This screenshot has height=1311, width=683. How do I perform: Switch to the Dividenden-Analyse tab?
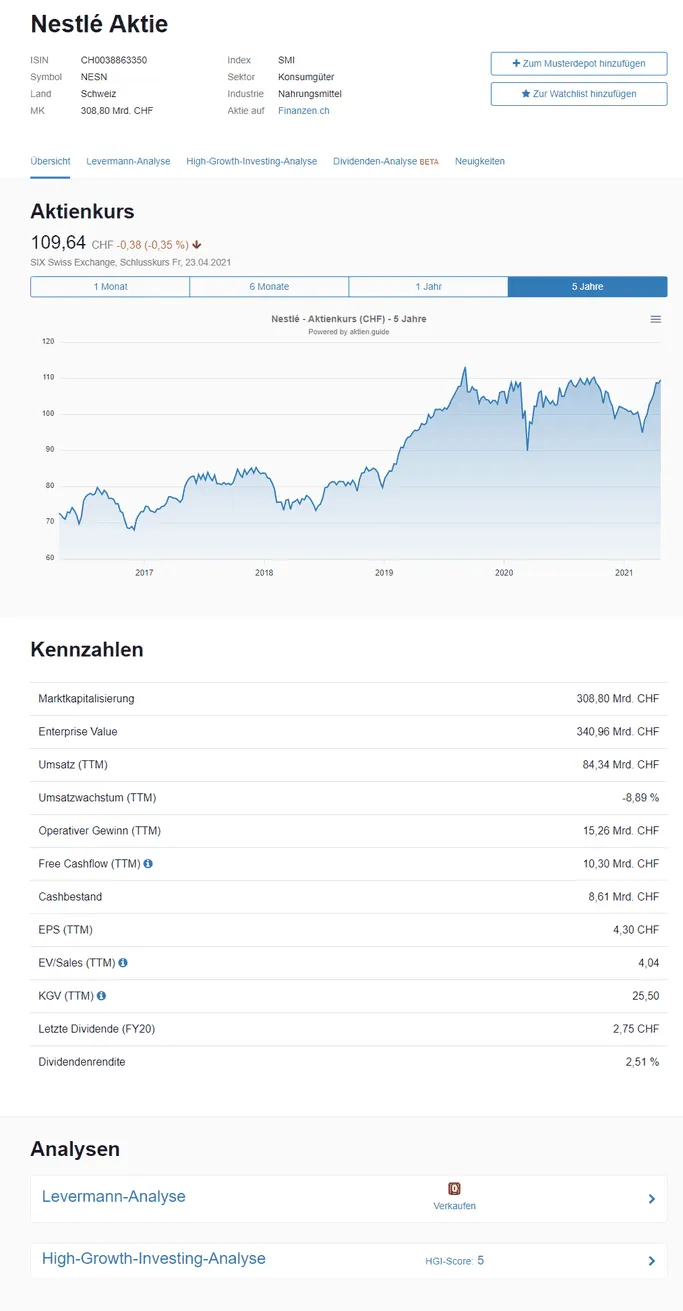[386, 161]
